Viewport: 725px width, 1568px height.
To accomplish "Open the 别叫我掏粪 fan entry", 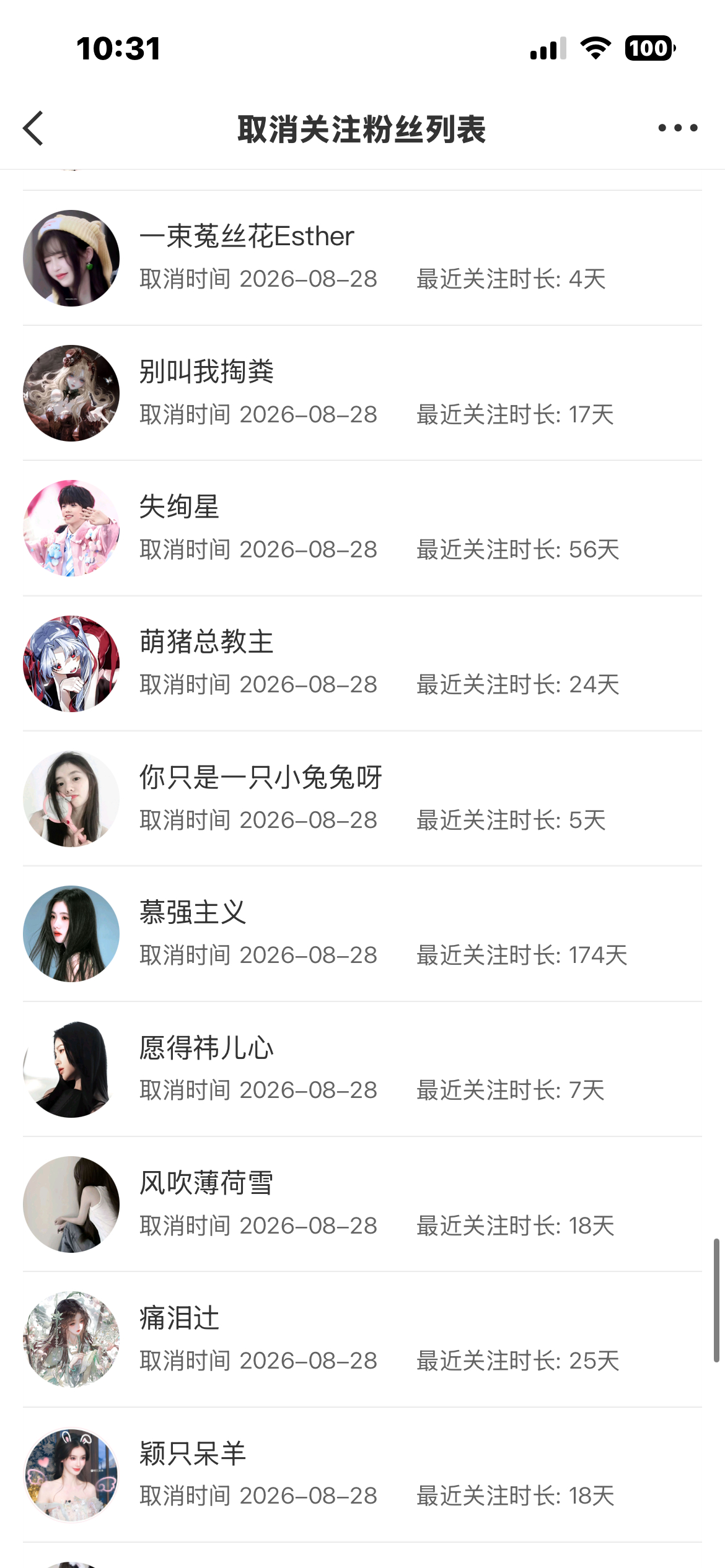I will coord(362,393).
